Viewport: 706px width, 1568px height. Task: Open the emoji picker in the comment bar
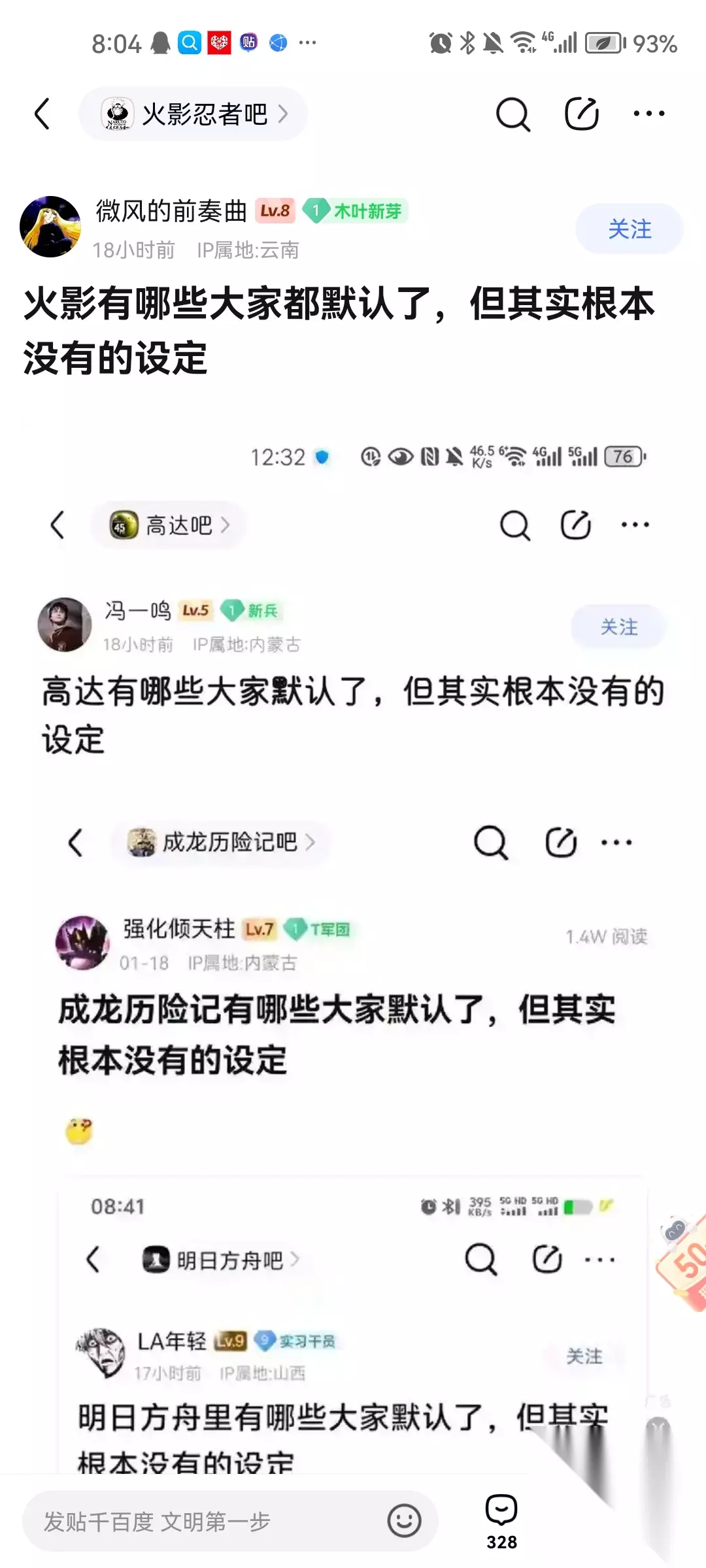click(404, 1520)
